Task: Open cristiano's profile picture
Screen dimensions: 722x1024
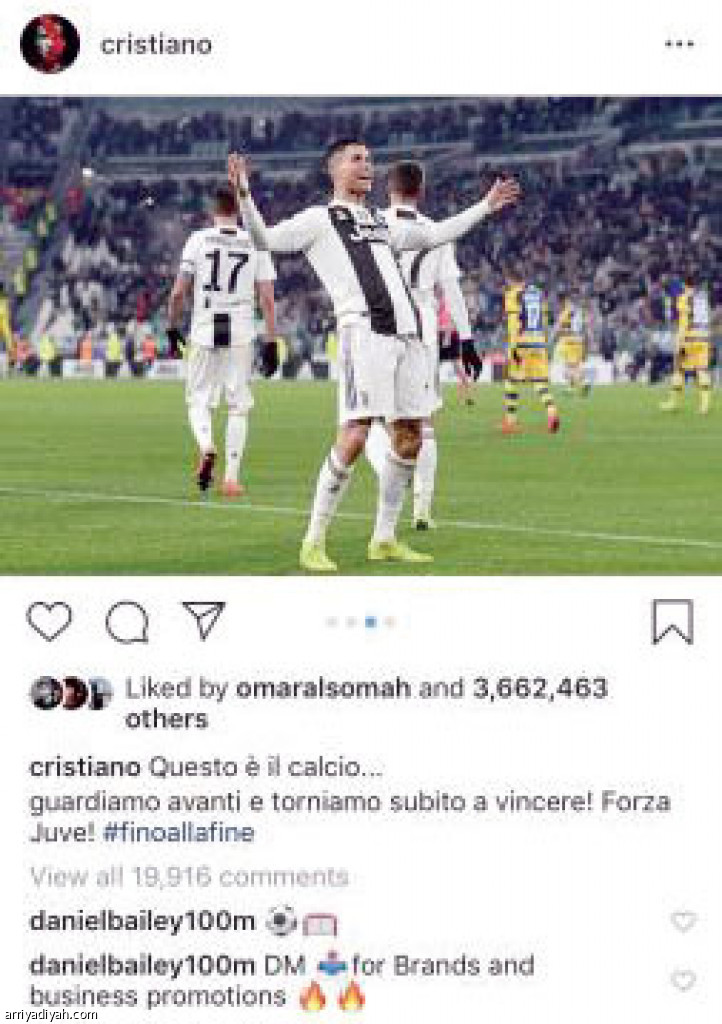Action: click(49, 44)
